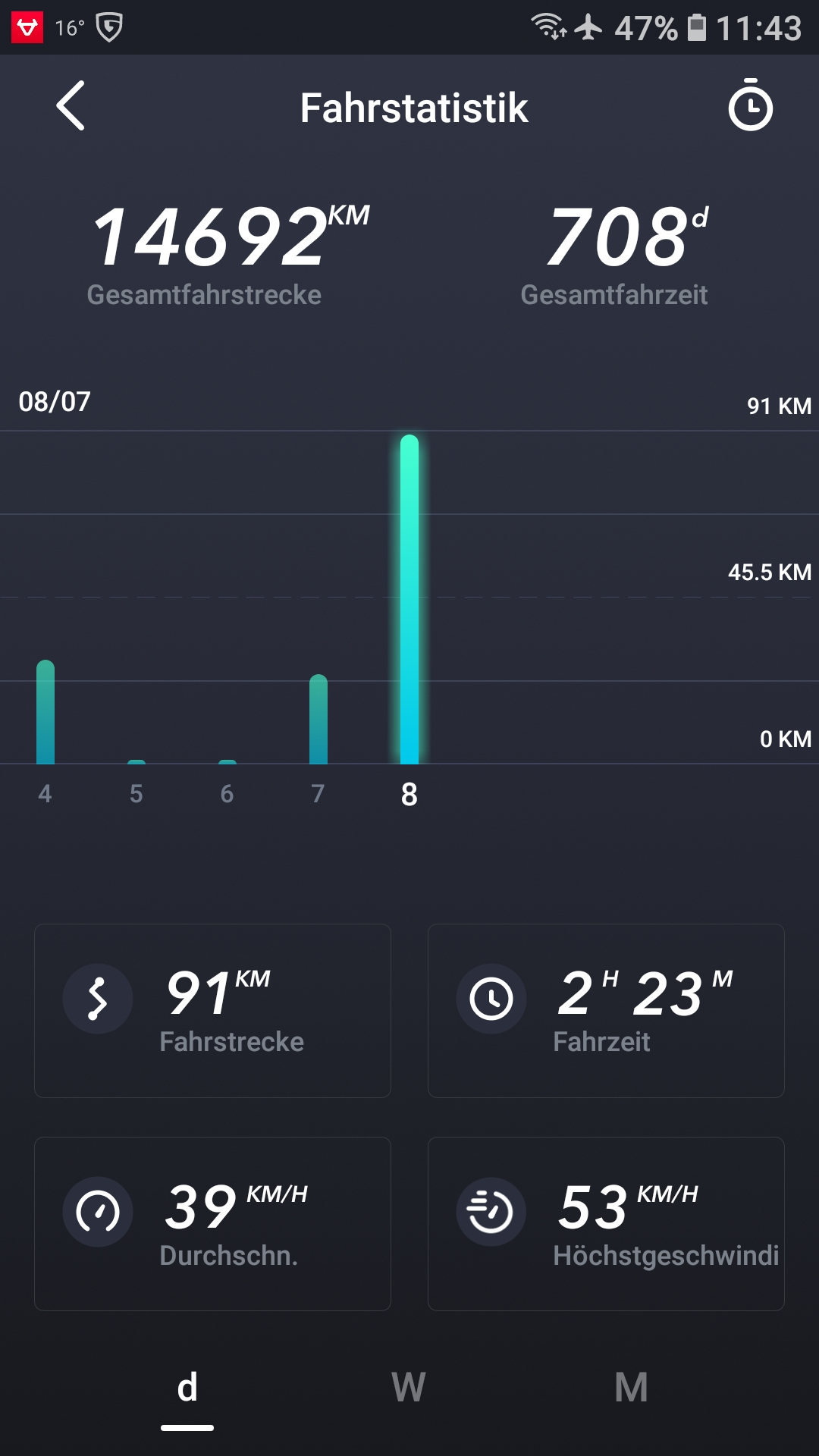Viewport: 819px width, 1456px height.
Task: Select the bar for day 4
Action: click(x=45, y=713)
